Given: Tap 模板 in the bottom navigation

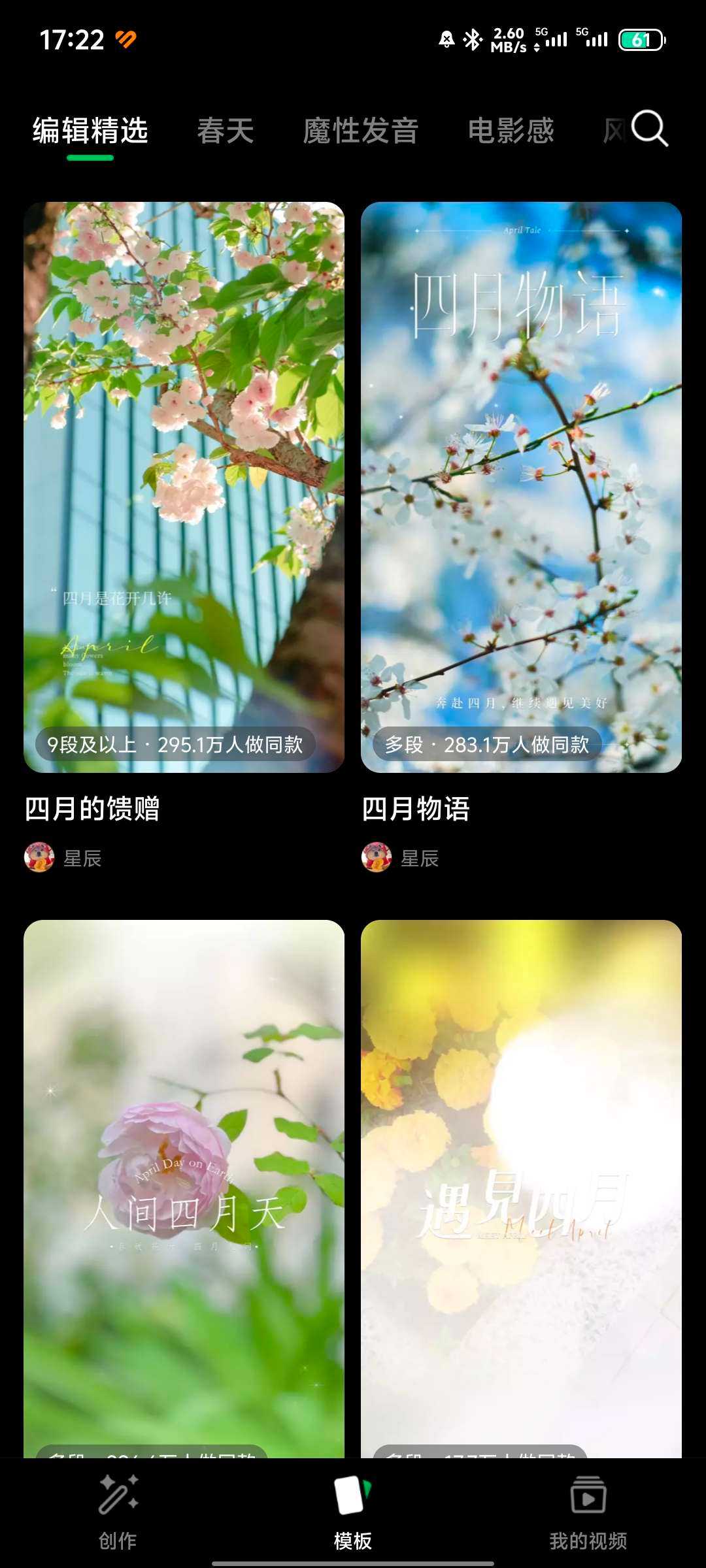Looking at the screenshot, I should pos(353,1512).
